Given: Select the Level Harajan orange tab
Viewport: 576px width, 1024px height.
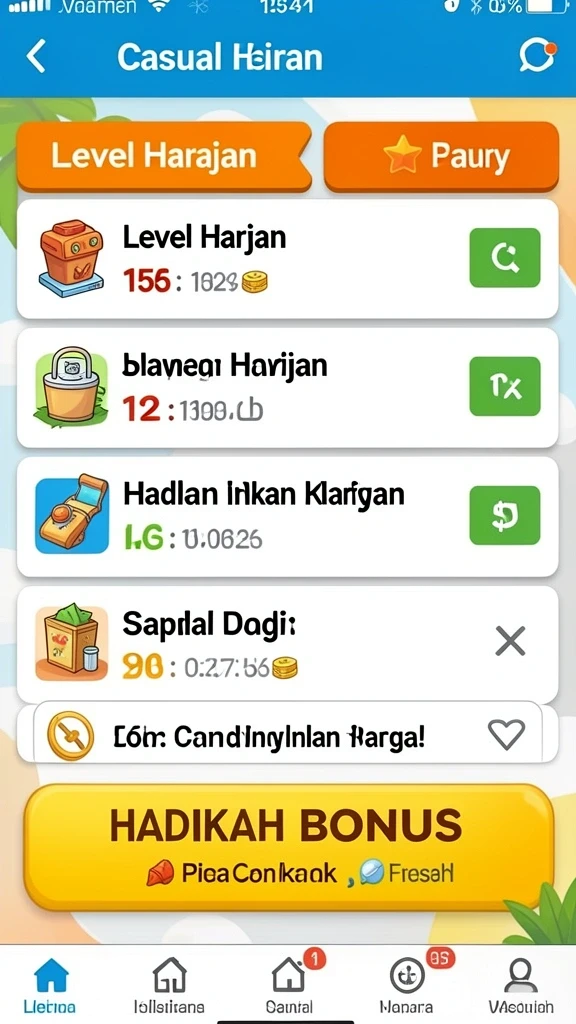Looking at the screenshot, I should 163,157.
